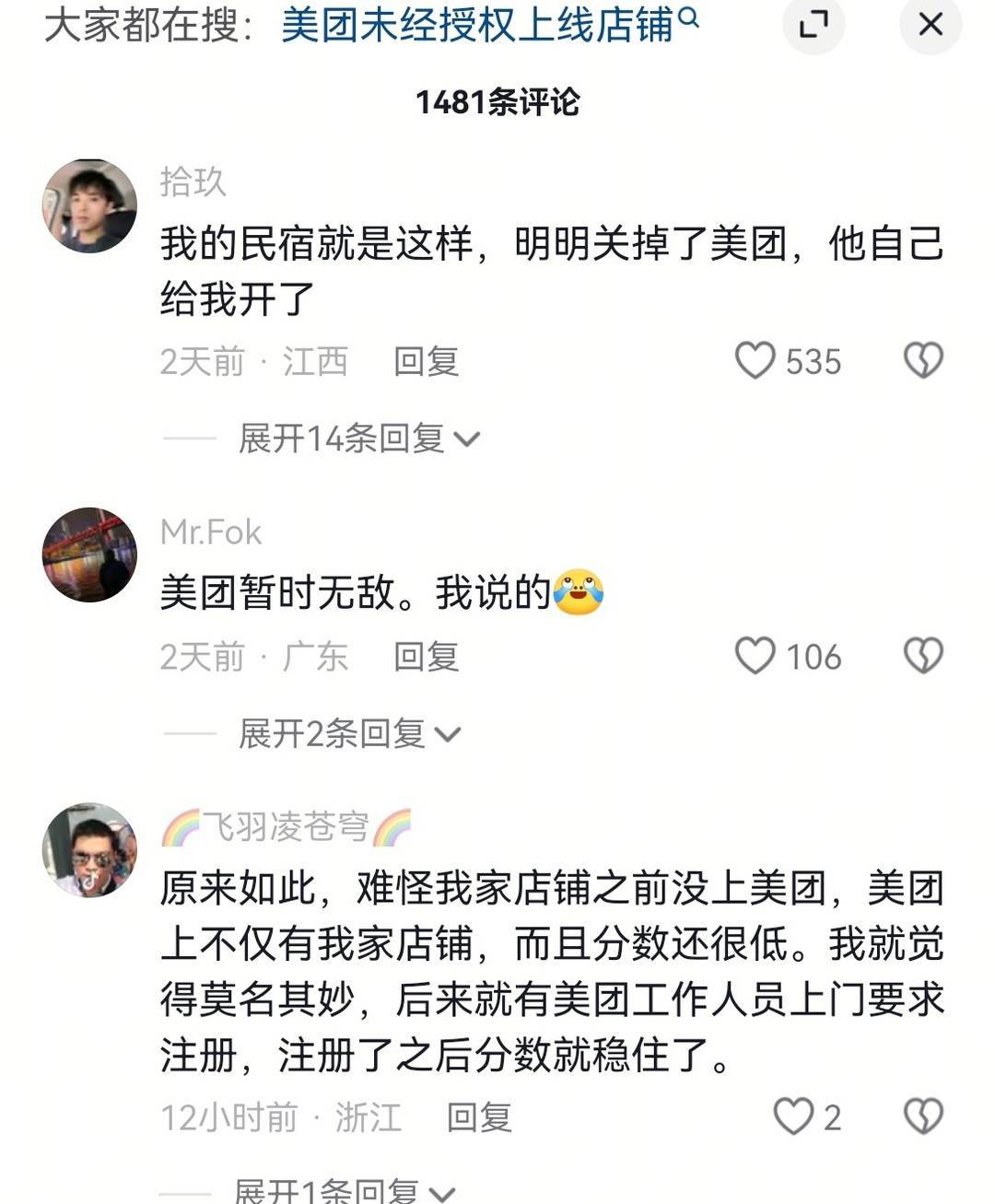Open 飞羽凌苍穹's profile avatar

tap(89, 849)
